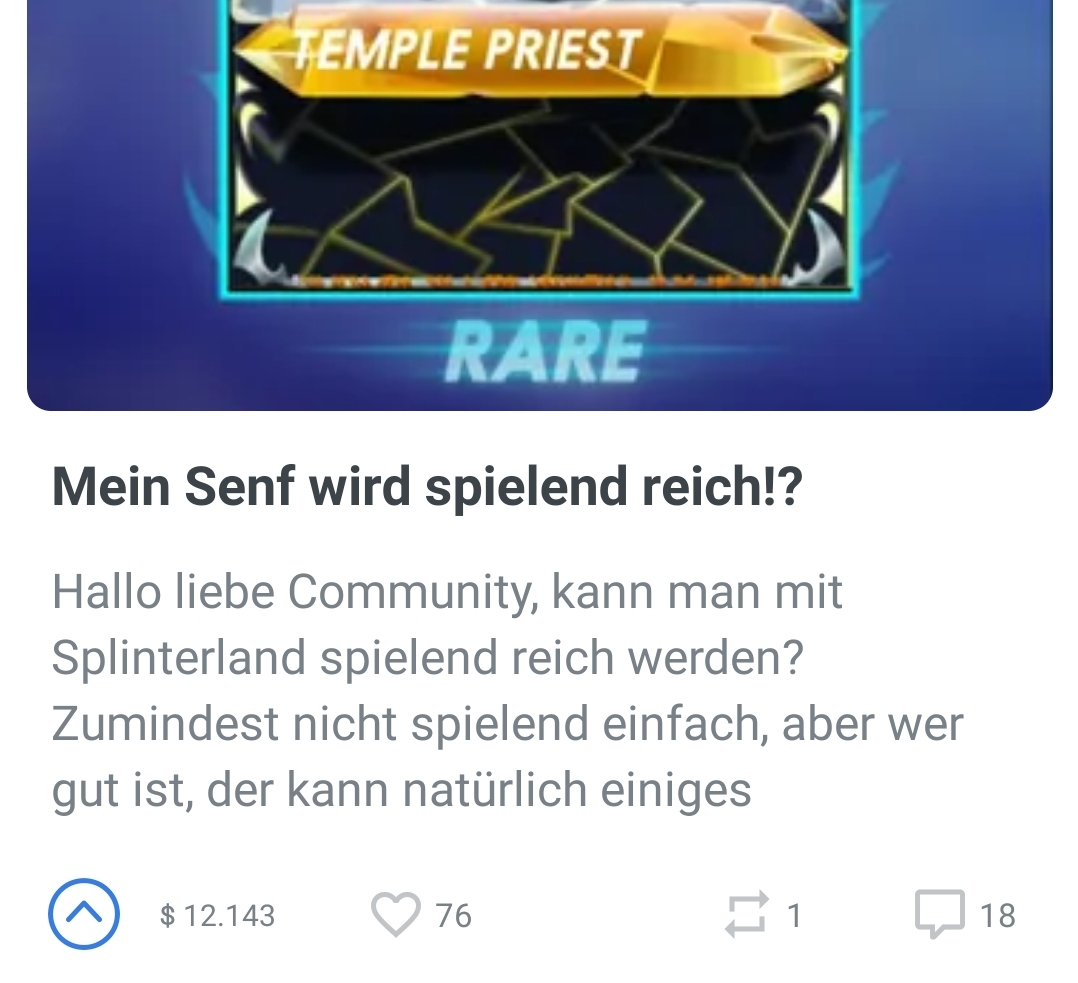Open the 'Mein Senf wird spielend reich!?' article
The width and height of the screenshot is (1078, 983).
(x=427, y=487)
